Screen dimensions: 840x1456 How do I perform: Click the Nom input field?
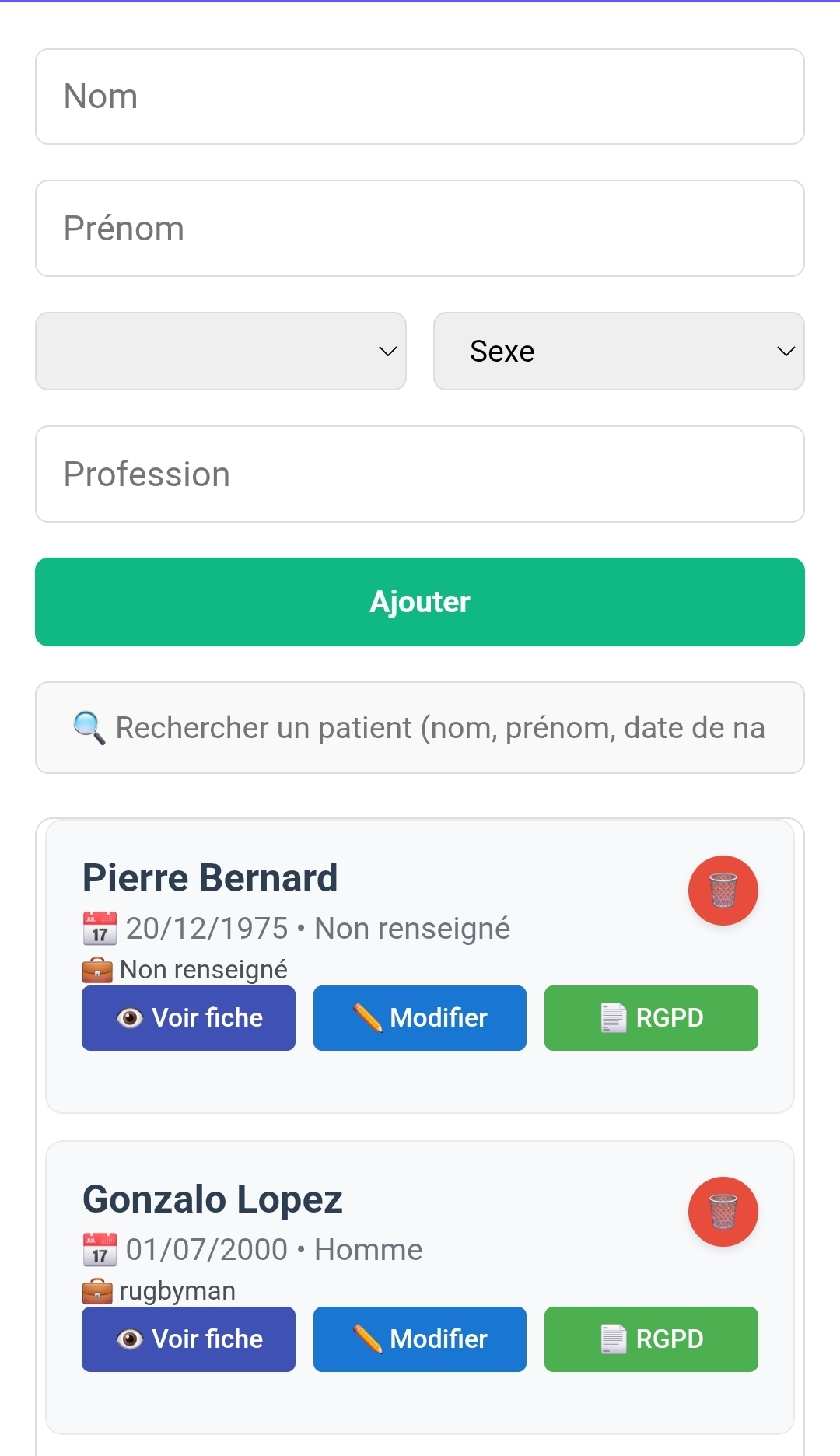pos(420,96)
